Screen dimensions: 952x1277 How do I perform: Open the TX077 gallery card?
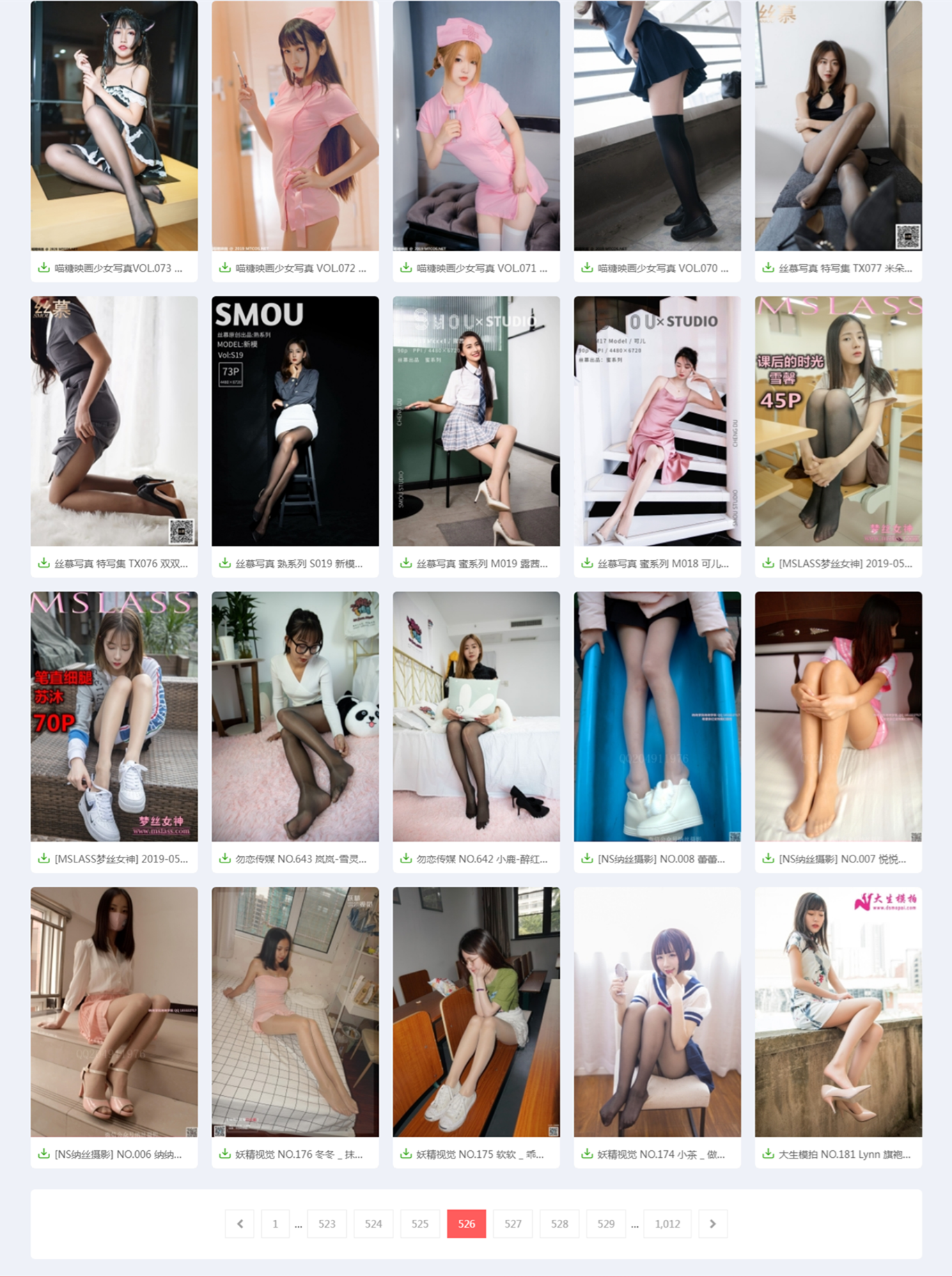838,126
